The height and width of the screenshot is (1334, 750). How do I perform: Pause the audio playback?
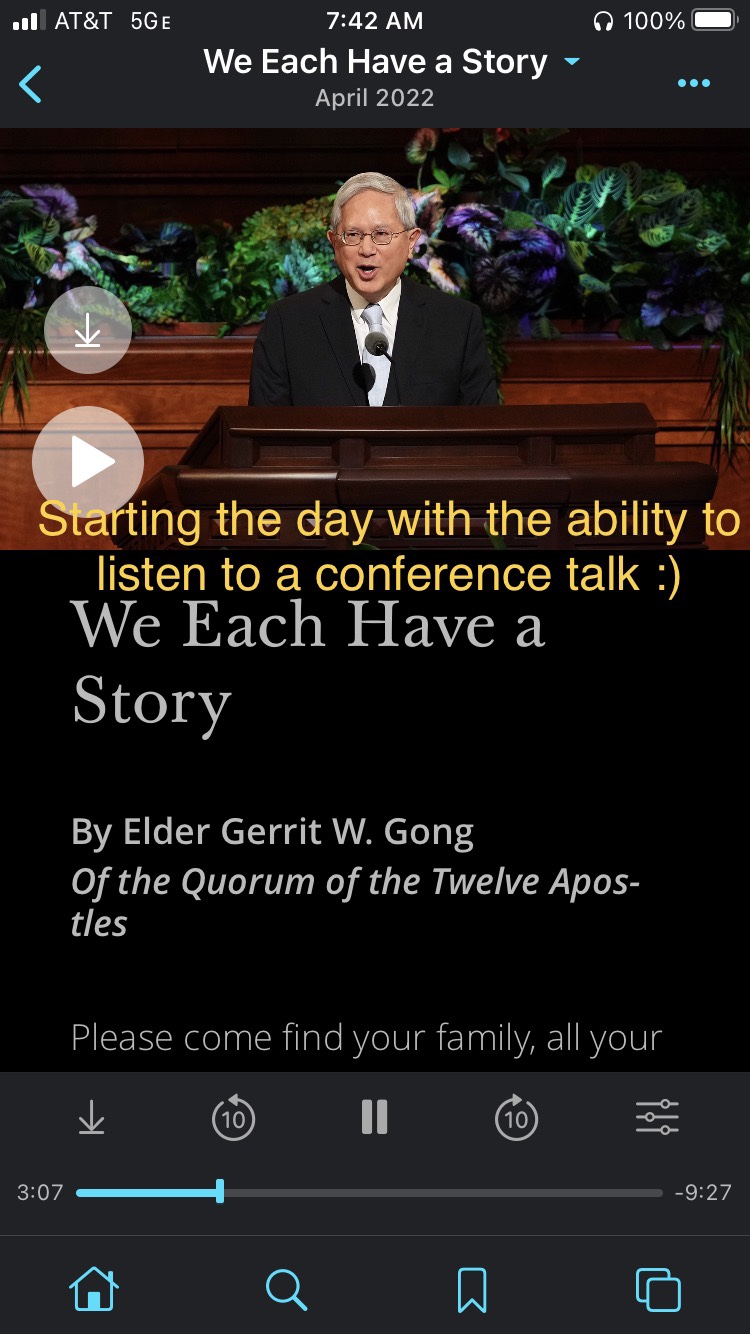pos(375,1116)
